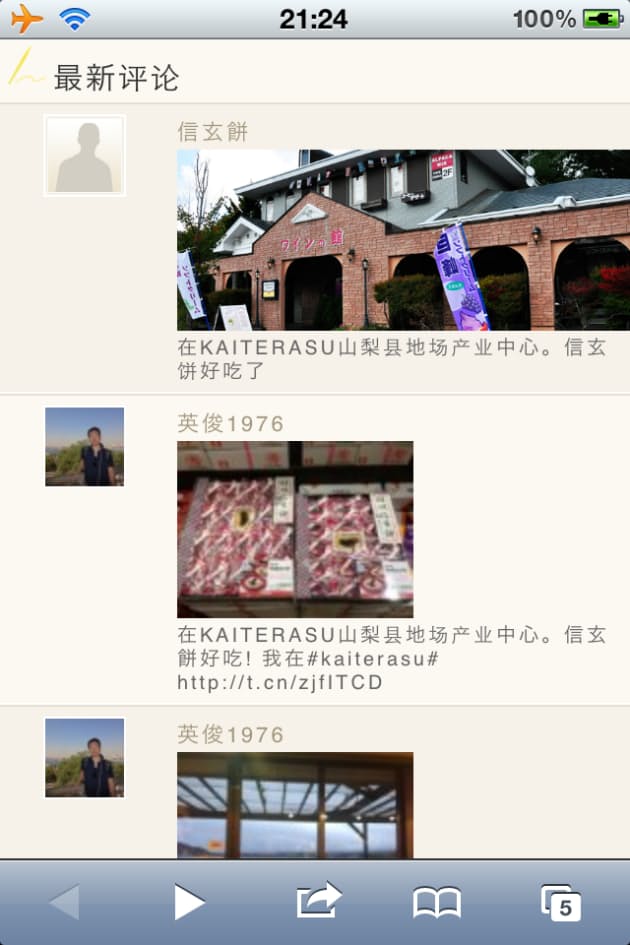Viewport: 630px width, 945px height.
Task: Open the 信玄餅 username link
Action: (213, 132)
